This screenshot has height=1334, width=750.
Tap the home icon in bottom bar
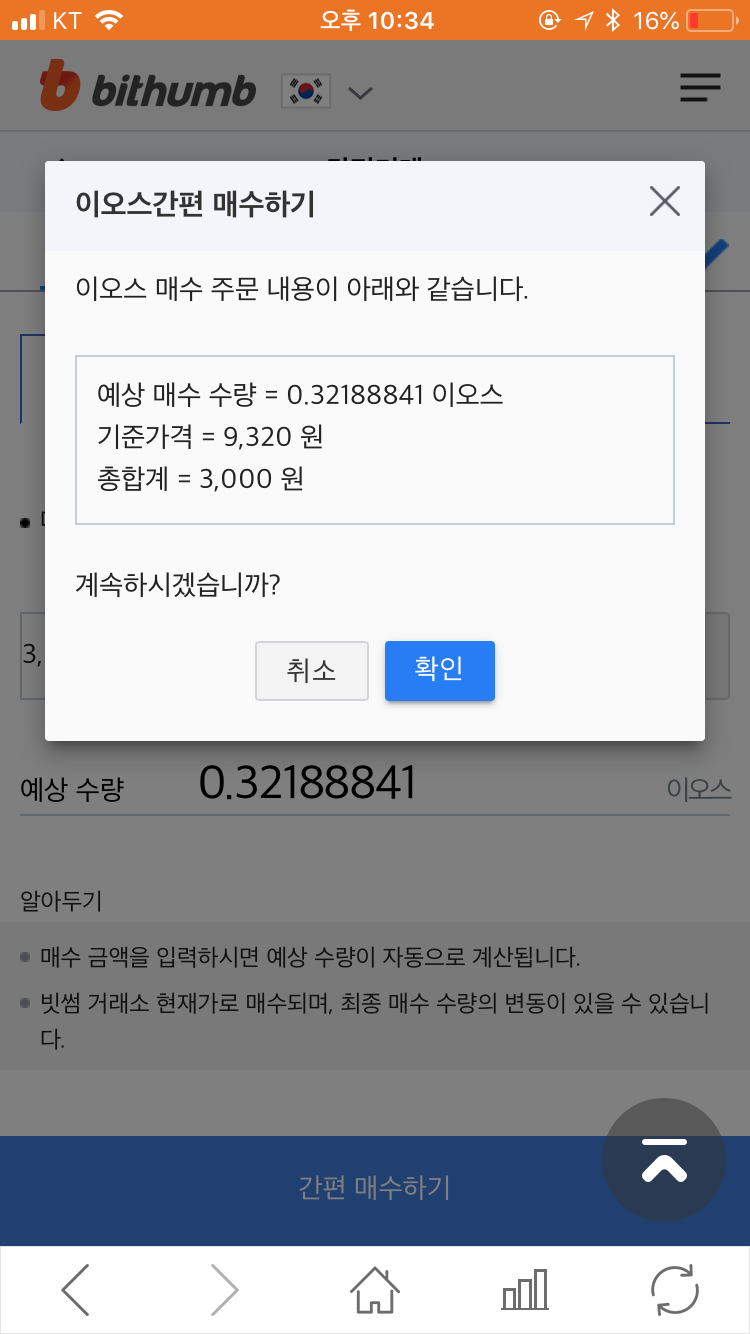pyautogui.click(x=373, y=1291)
